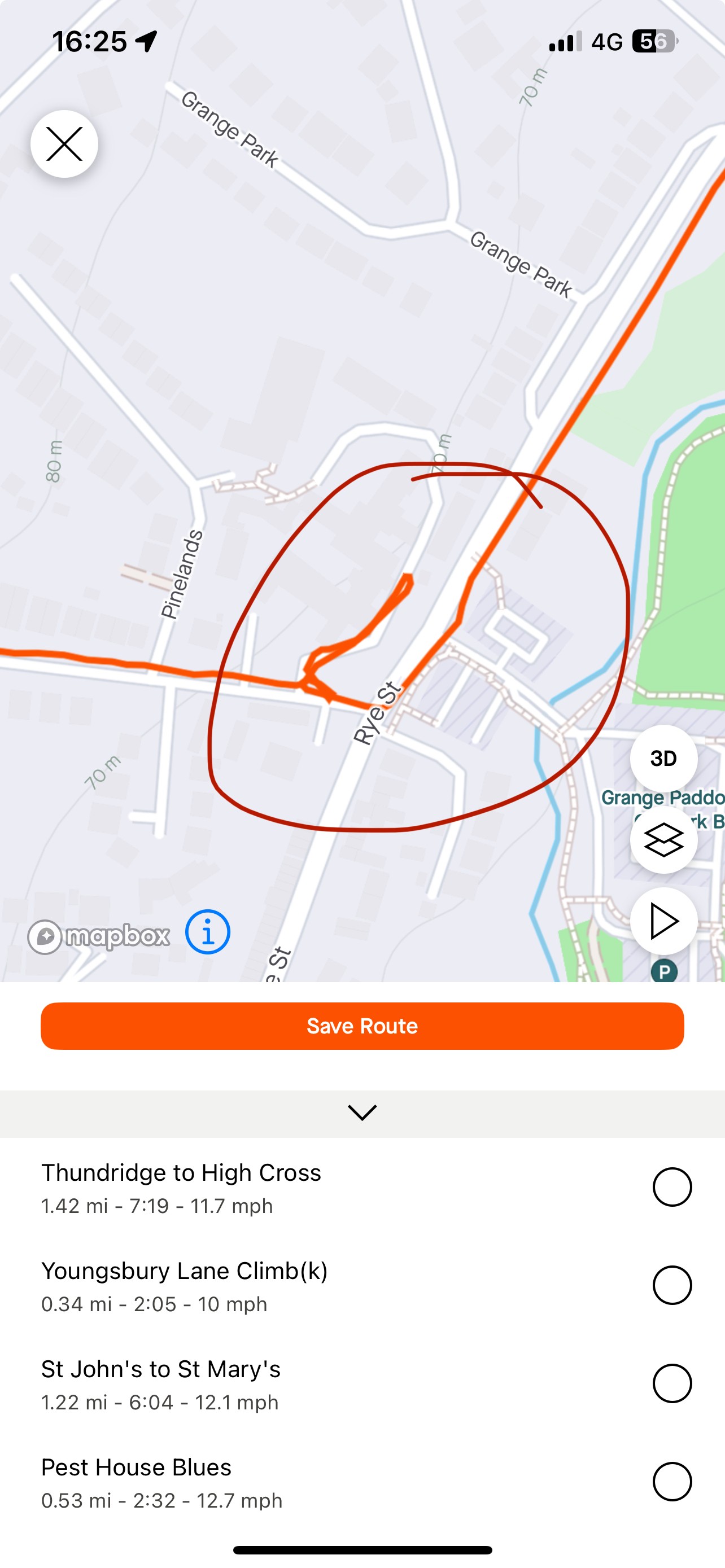Play the route animation

point(663,921)
